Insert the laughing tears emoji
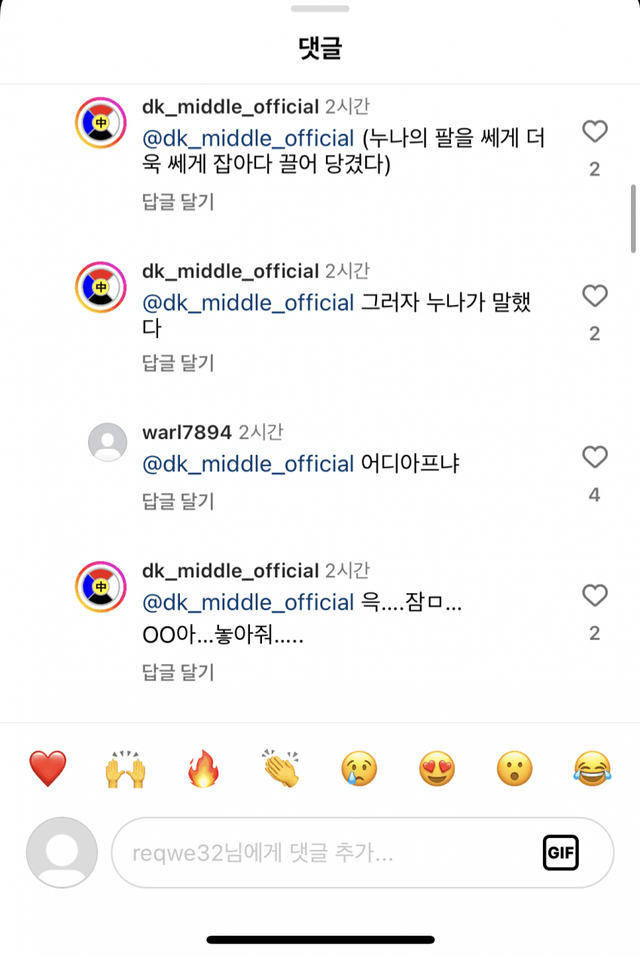 click(x=592, y=769)
